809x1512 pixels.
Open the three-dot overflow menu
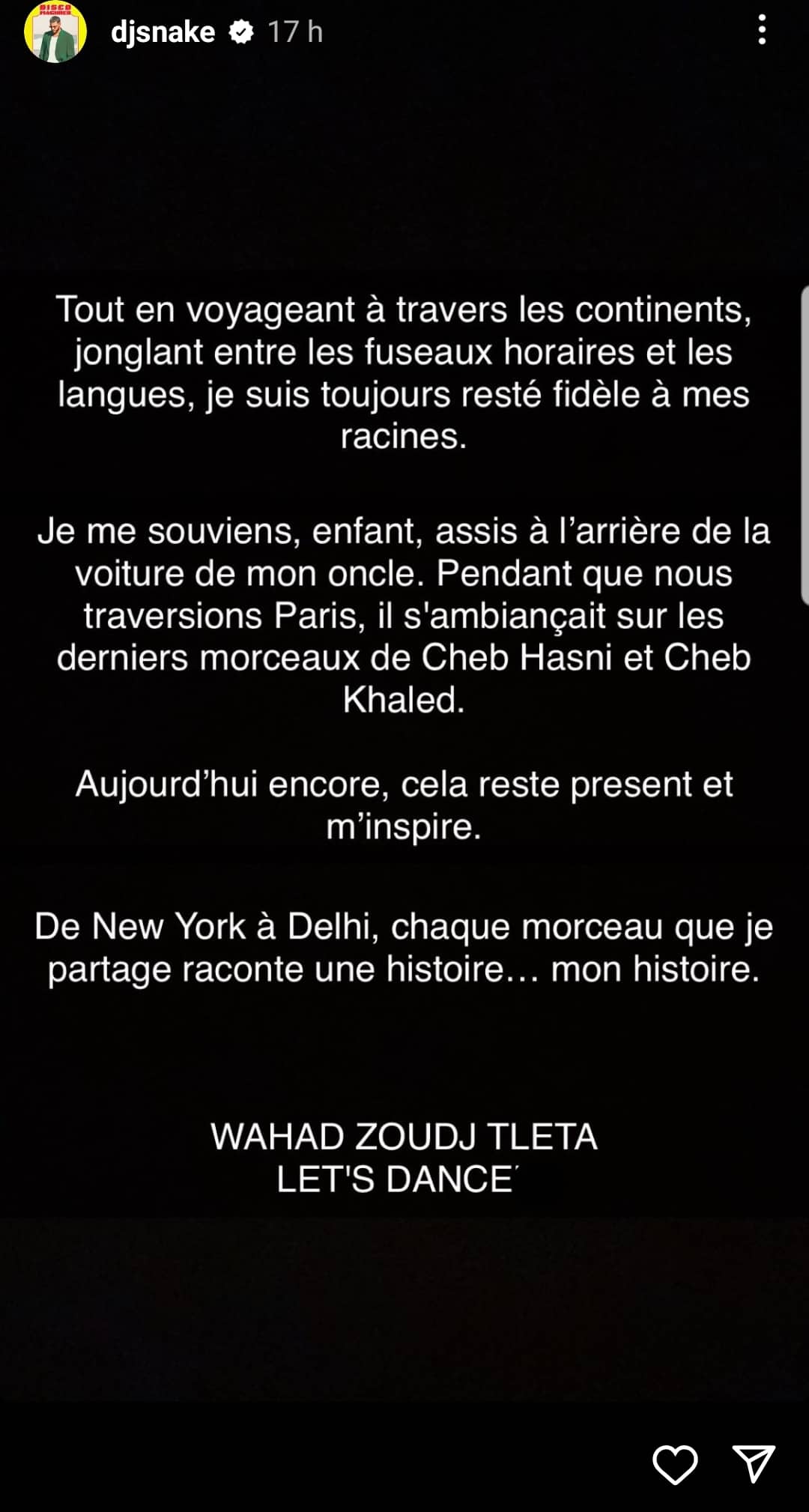[762, 31]
